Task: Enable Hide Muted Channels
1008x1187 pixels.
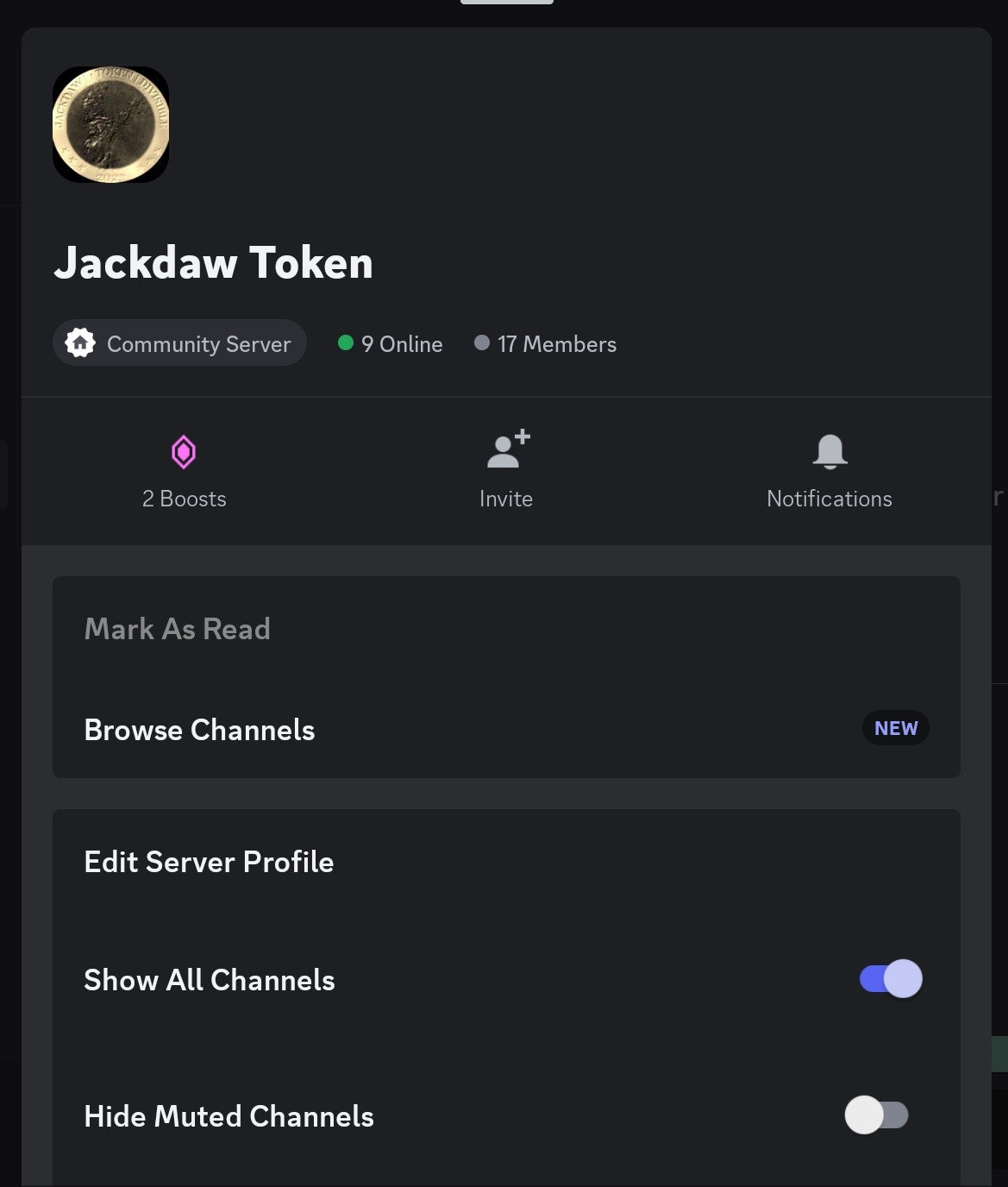Action: click(876, 1115)
